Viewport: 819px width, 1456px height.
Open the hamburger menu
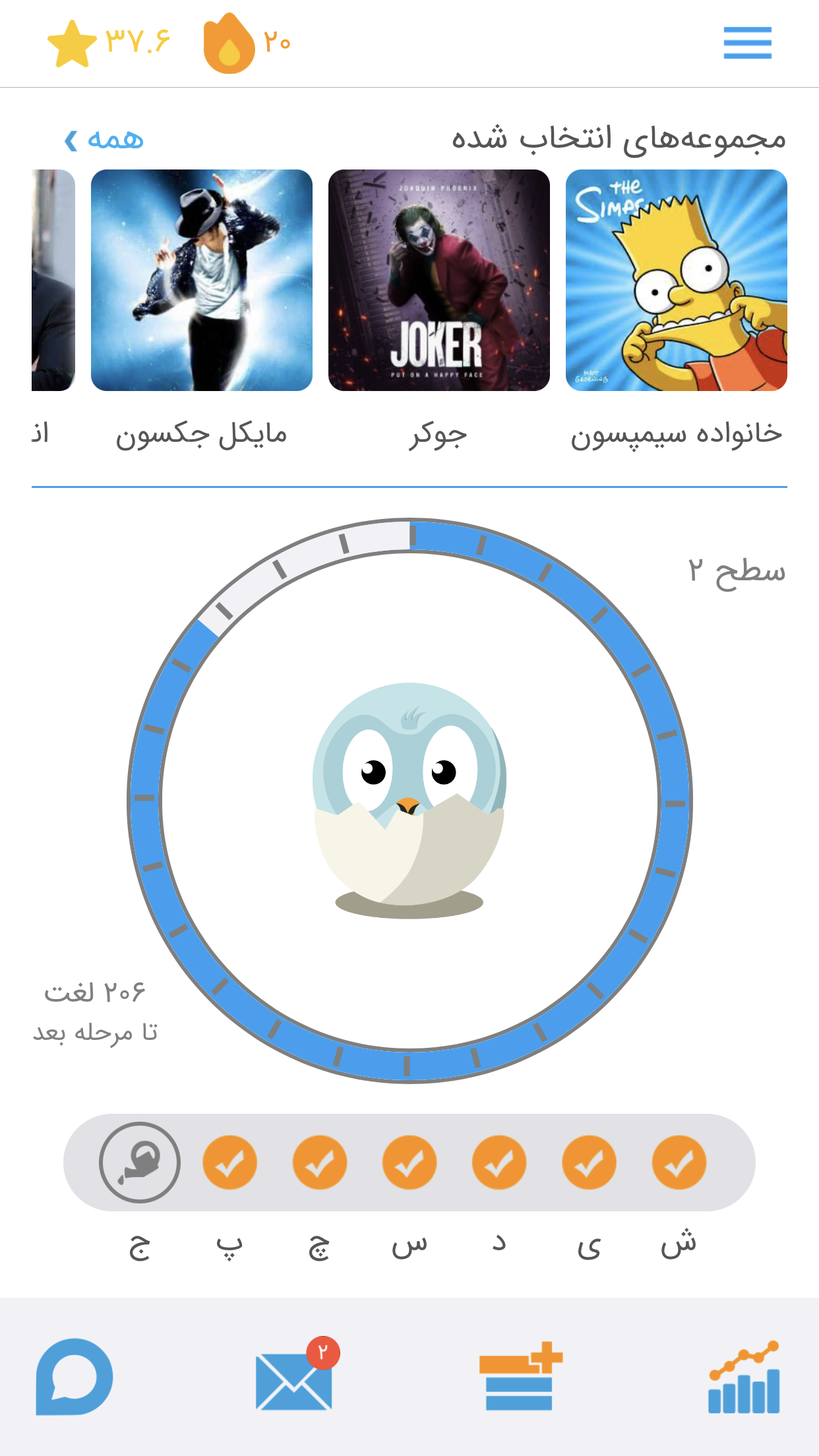click(x=747, y=43)
